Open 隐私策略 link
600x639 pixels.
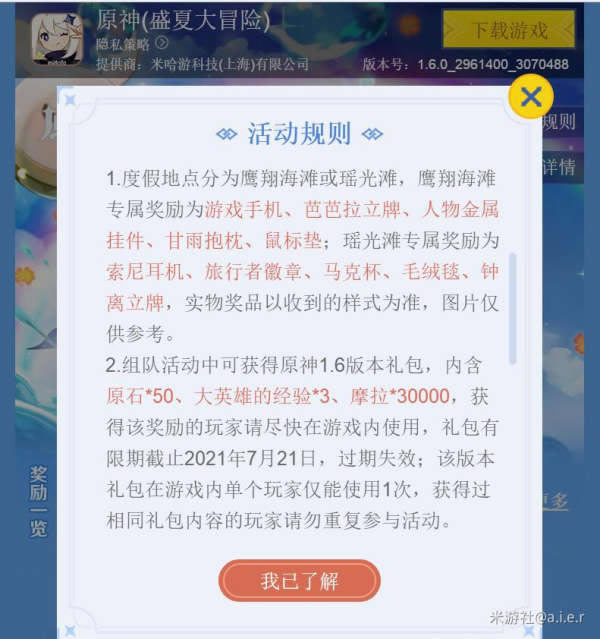(x=131, y=44)
